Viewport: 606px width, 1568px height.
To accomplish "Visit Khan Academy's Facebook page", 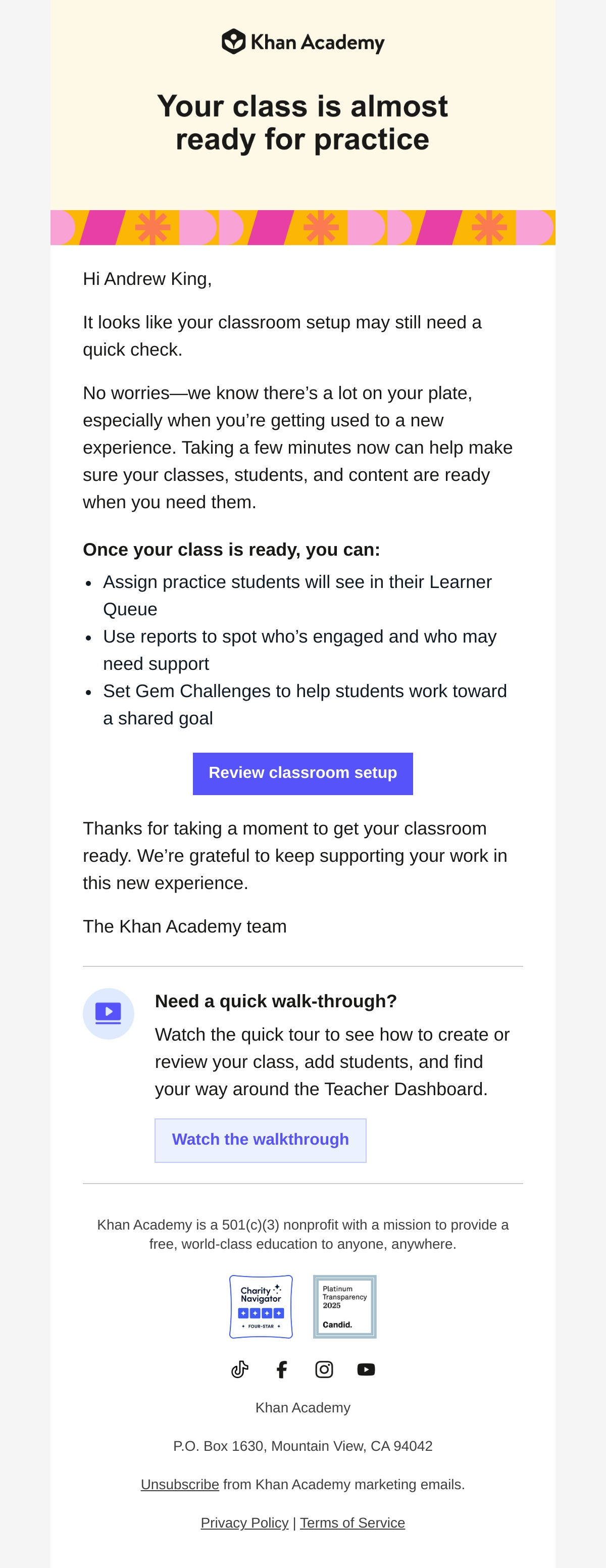I will click(282, 1369).
